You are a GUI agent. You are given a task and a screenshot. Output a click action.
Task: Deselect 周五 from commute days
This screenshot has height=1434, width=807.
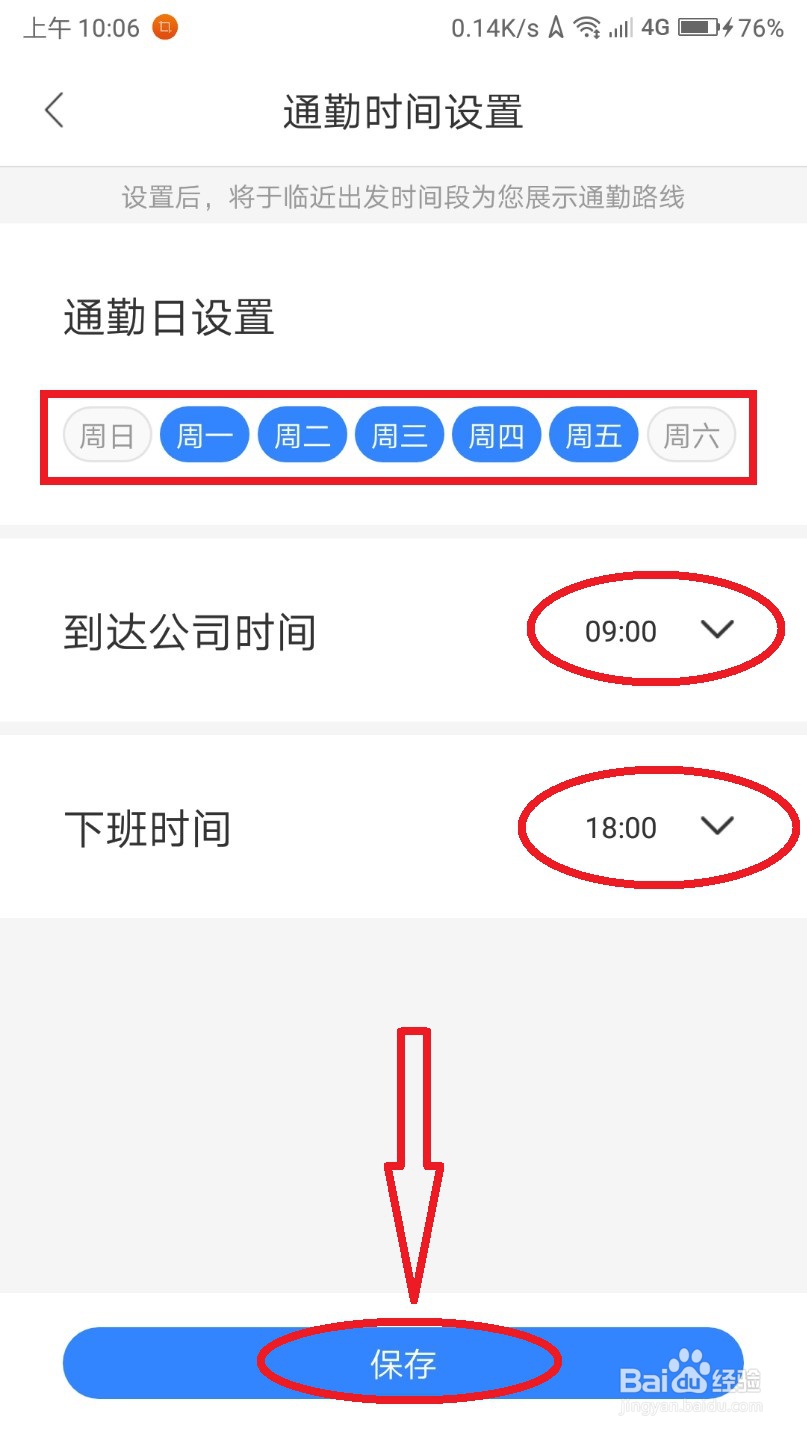point(593,433)
